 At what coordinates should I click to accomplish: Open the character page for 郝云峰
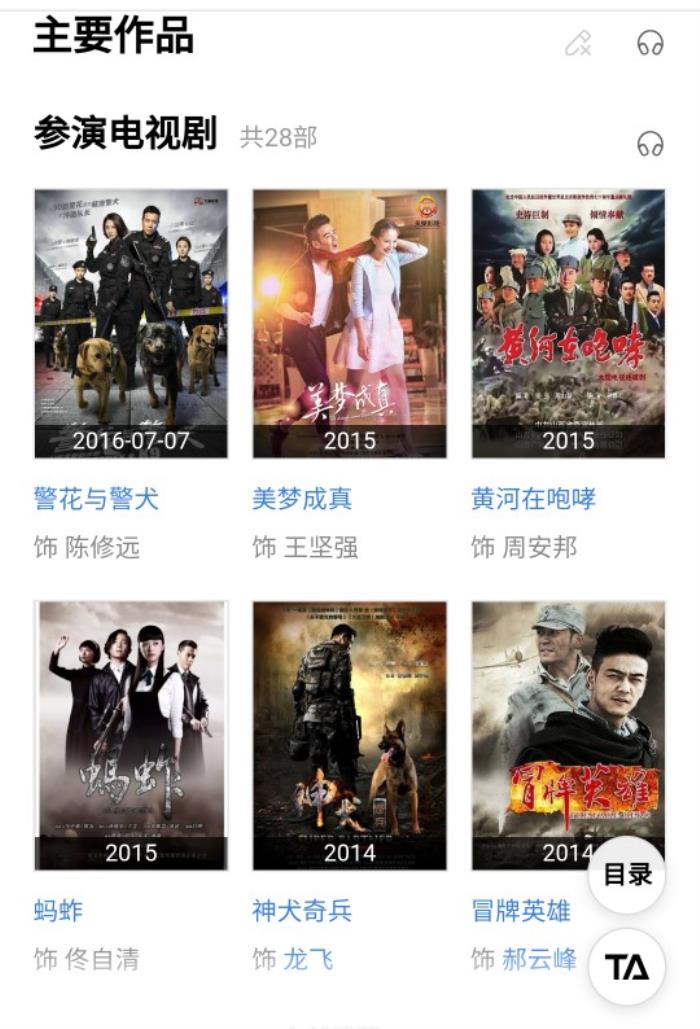539,959
